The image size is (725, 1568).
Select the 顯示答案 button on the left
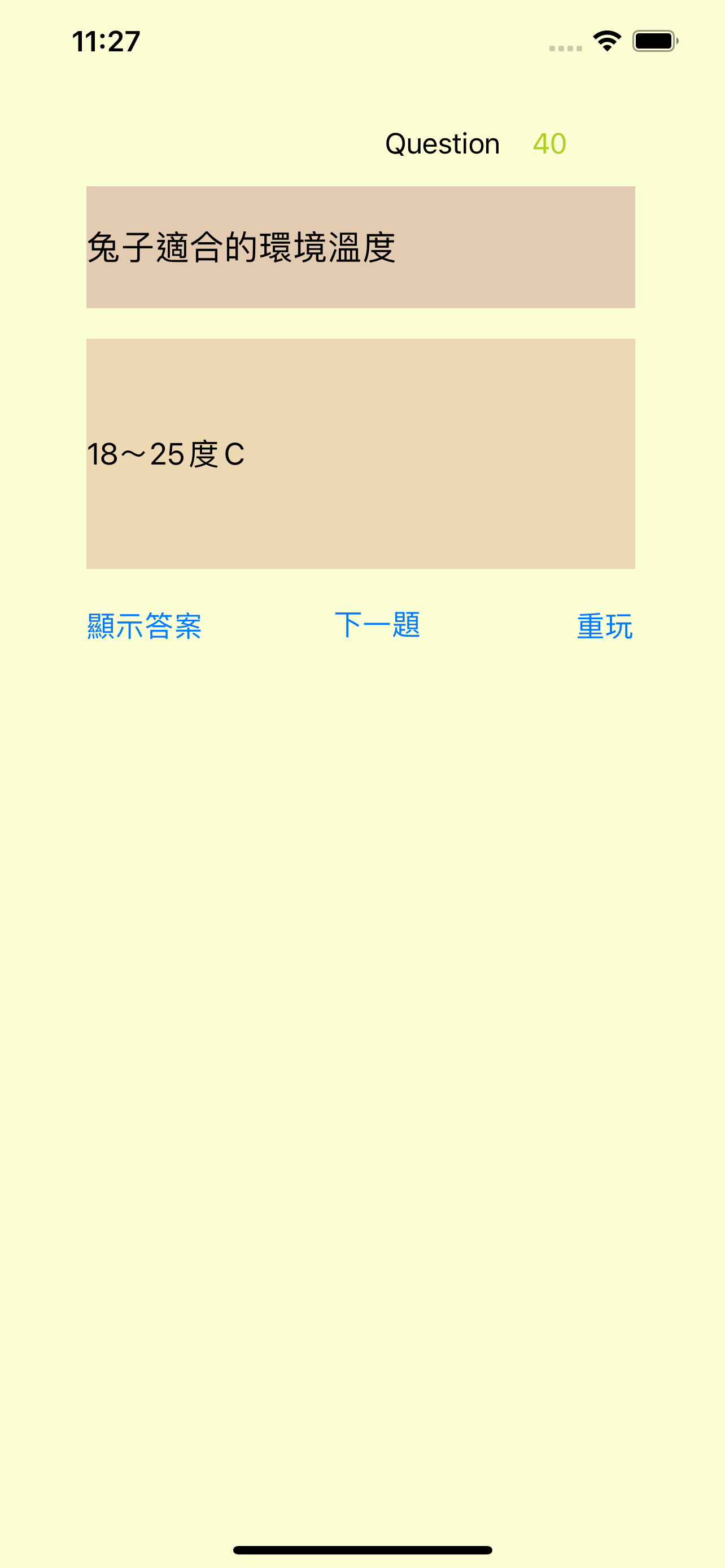(x=145, y=627)
